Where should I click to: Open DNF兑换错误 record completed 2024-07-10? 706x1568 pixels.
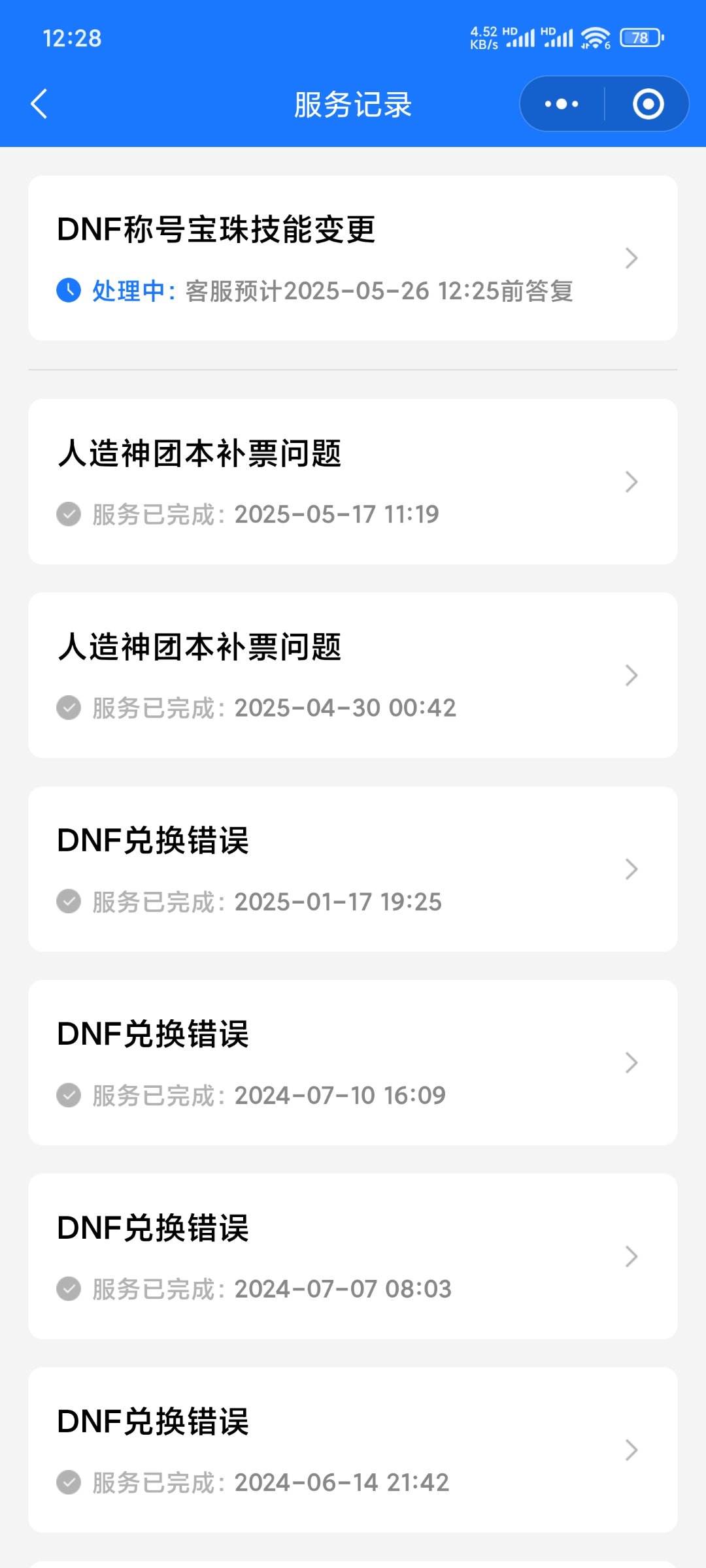coord(353,1062)
